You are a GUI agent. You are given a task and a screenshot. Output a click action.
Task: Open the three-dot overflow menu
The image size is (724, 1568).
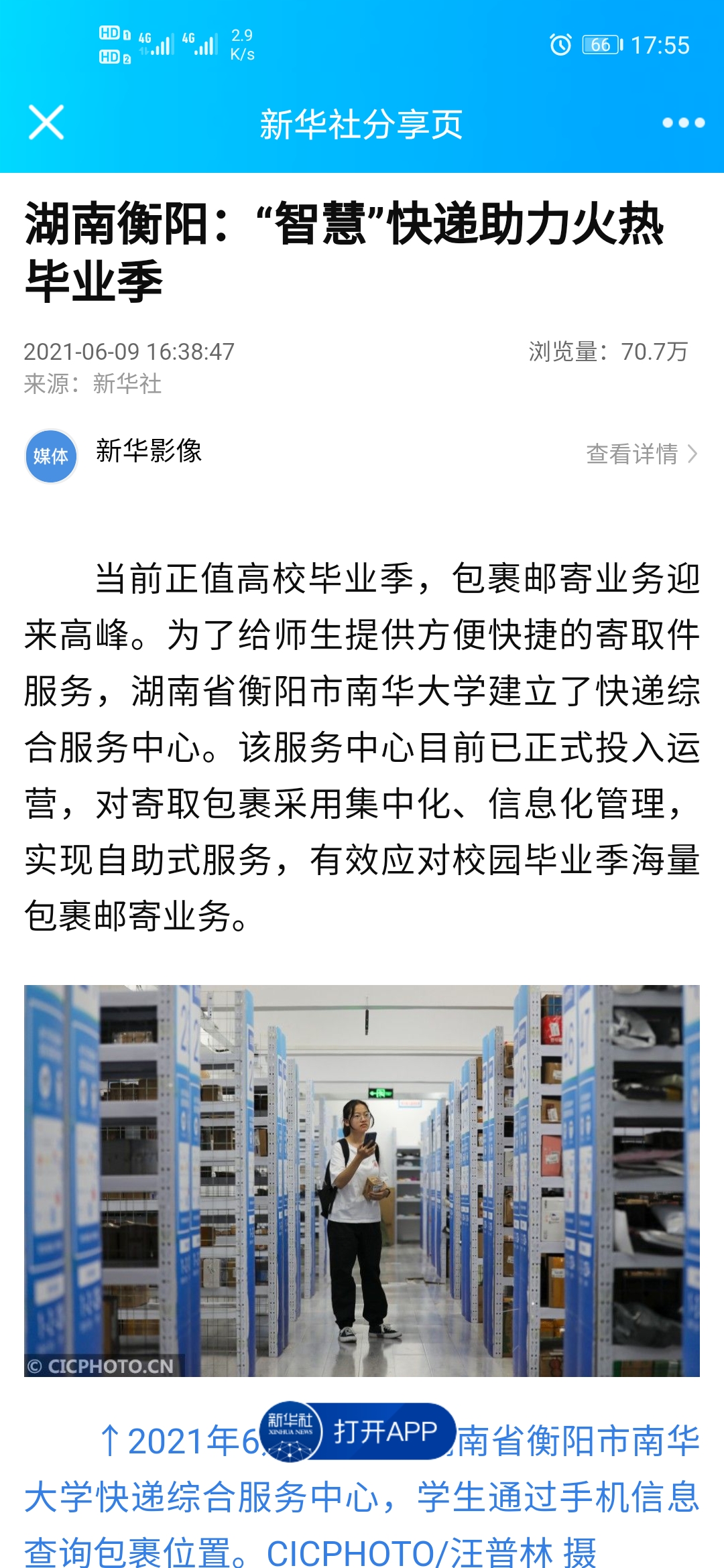point(682,123)
